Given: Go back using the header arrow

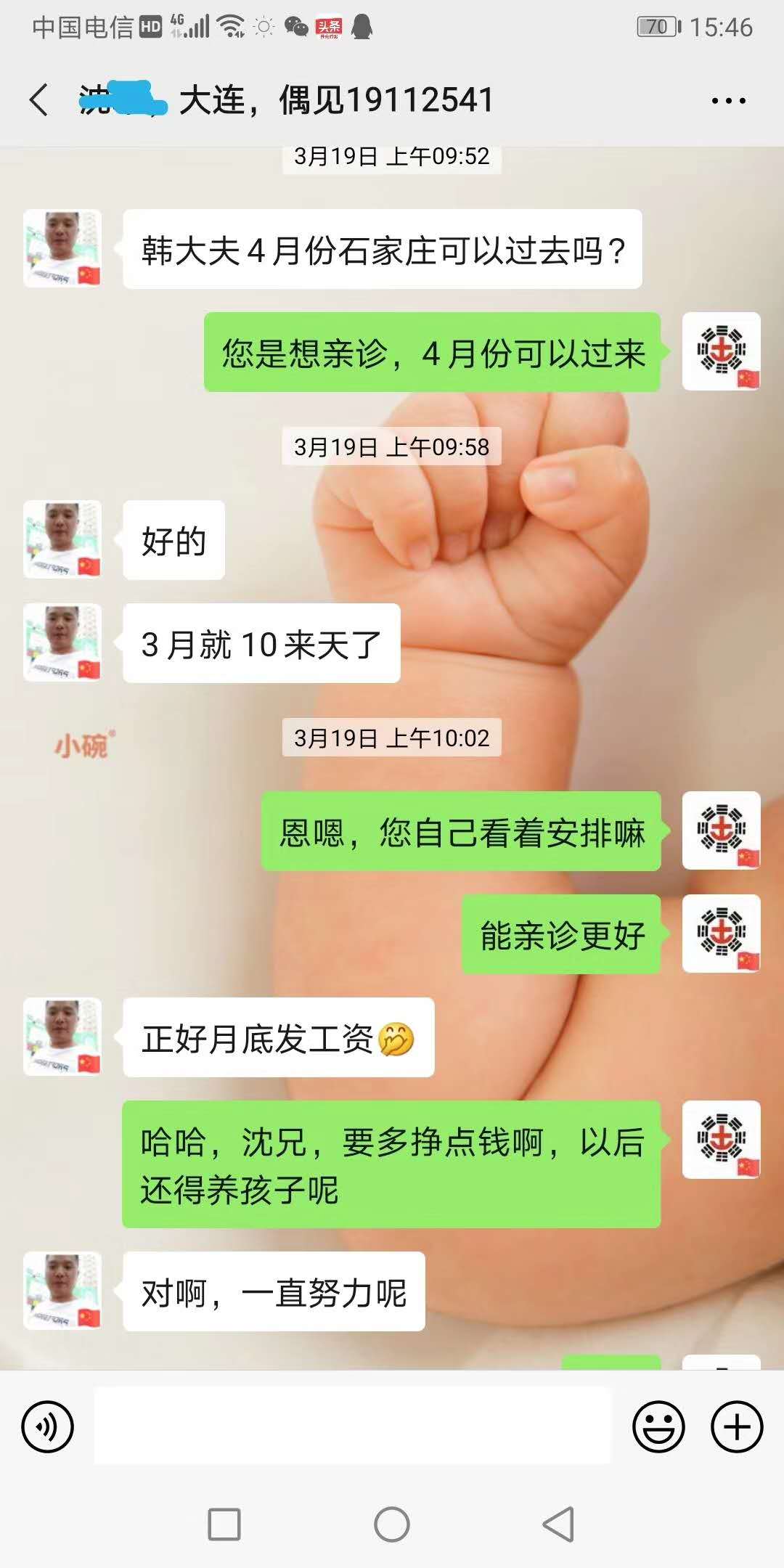Looking at the screenshot, I should pyautogui.click(x=39, y=99).
